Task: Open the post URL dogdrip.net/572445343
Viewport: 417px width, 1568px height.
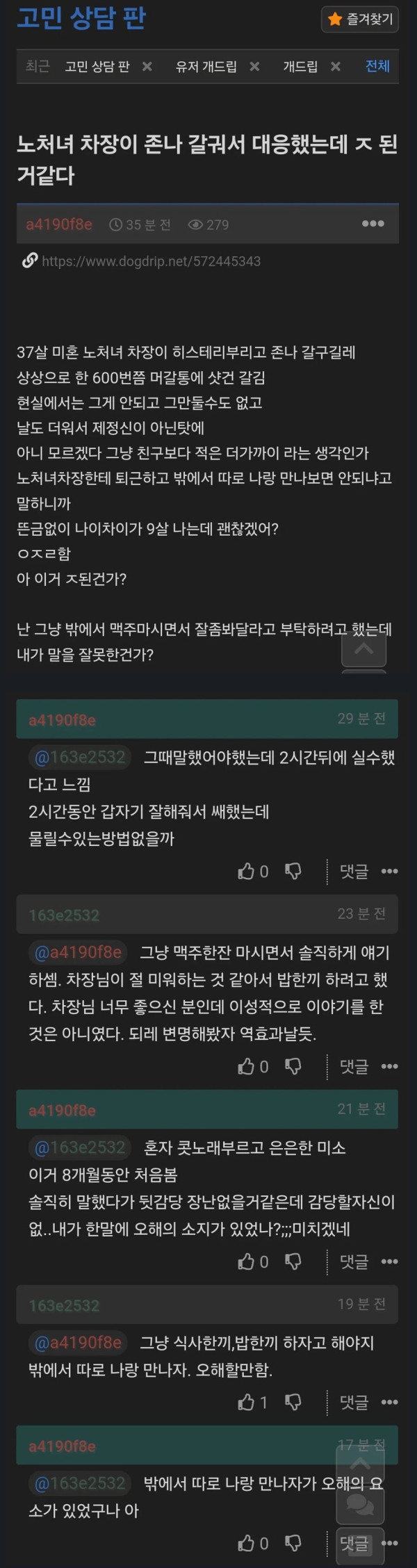Action: (x=151, y=261)
